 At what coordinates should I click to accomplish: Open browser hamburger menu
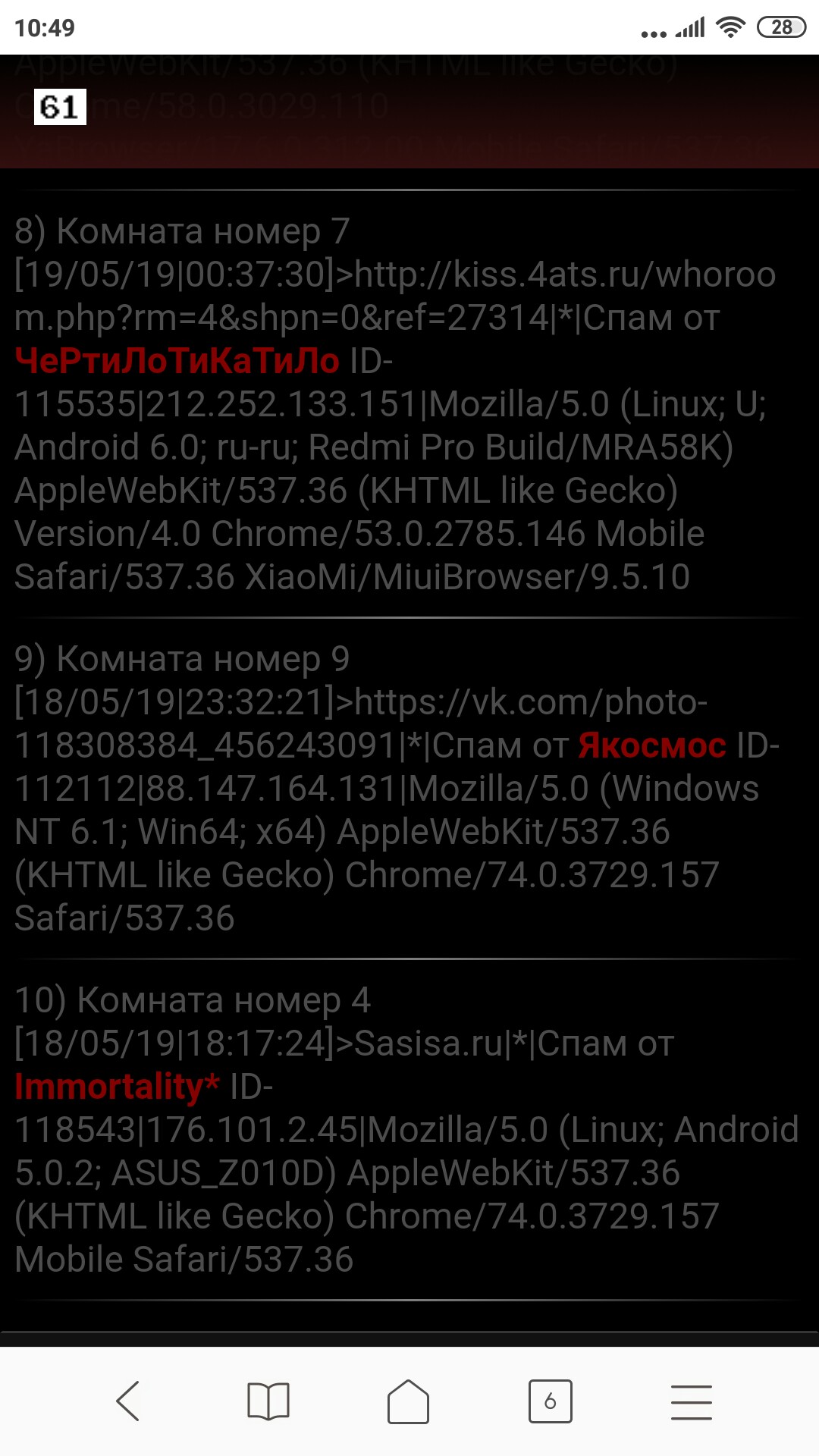point(691,1401)
